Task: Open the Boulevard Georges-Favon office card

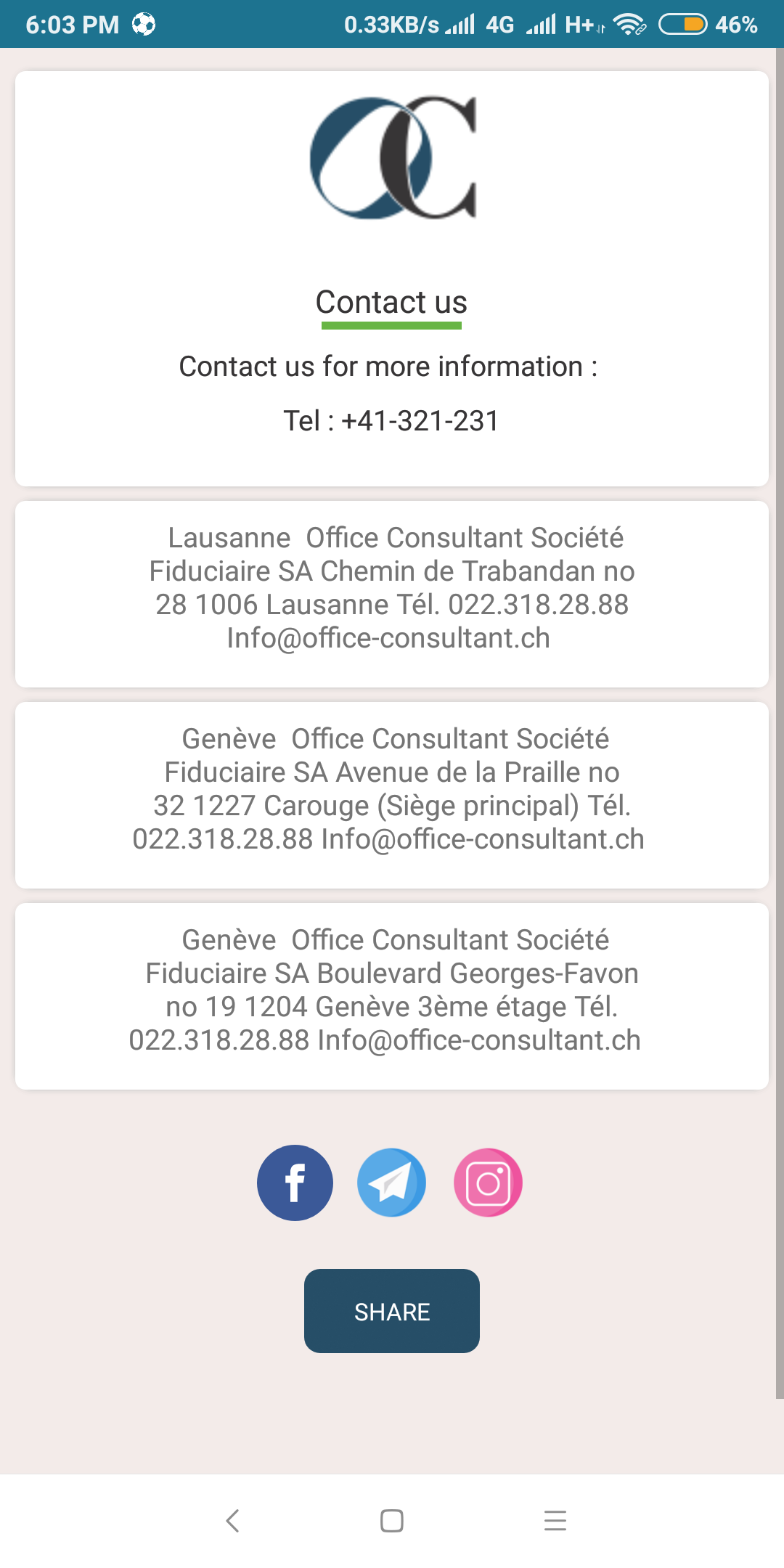Action: tap(392, 996)
